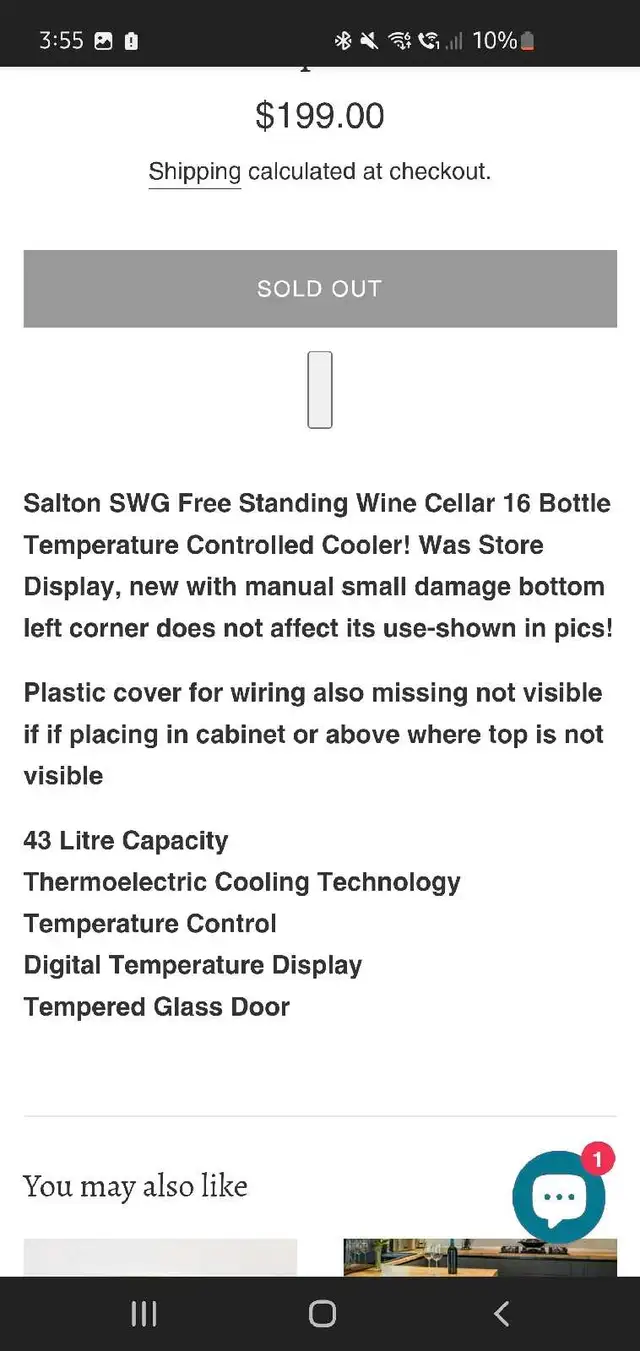Tap the small empty button below Sold Out
The height and width of the screenshot is (1351, 640).
320,390
